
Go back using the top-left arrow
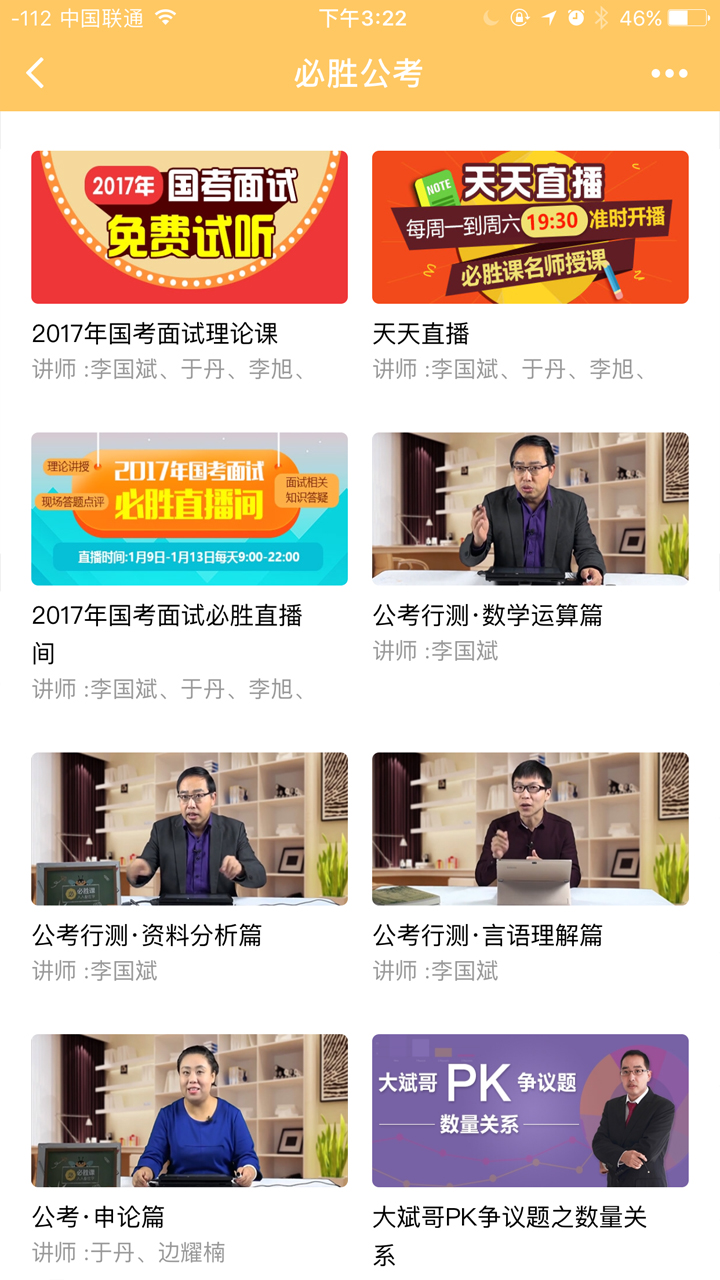(36, 73)
